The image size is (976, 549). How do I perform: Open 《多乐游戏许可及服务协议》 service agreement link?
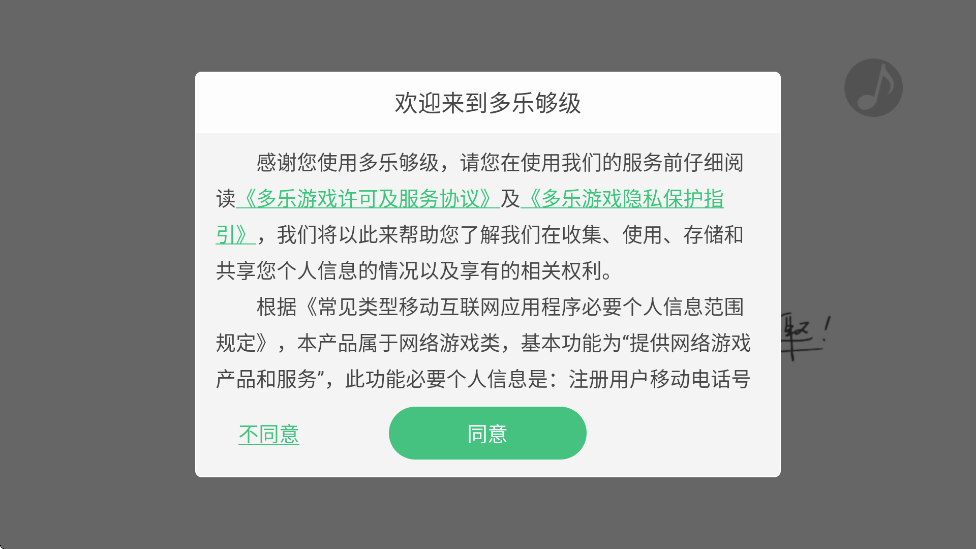pos(368,198)
